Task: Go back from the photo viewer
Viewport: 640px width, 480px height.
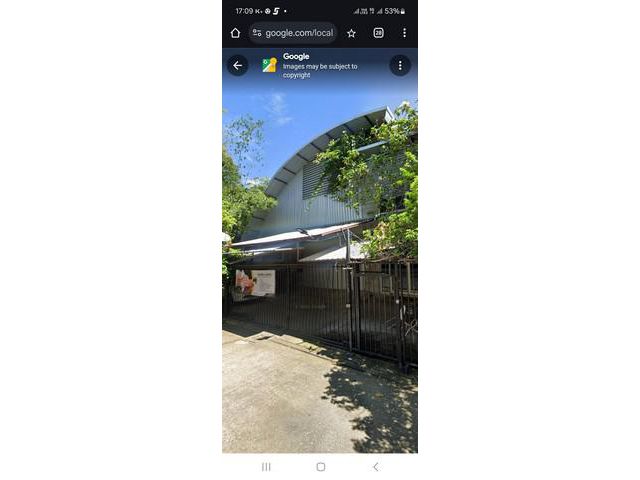Action: [237, 65]
